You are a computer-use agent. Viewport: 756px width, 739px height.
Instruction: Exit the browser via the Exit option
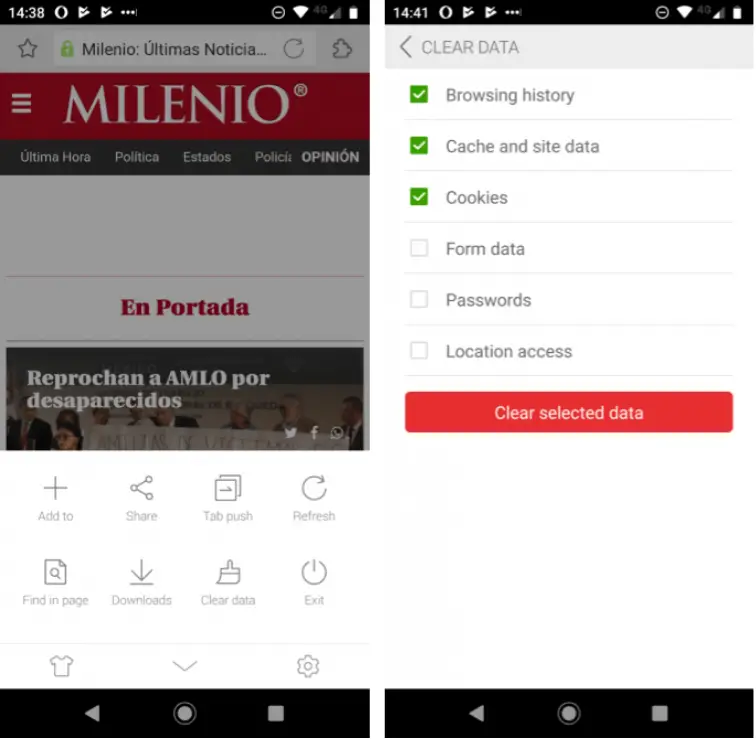tap(314, 582)
